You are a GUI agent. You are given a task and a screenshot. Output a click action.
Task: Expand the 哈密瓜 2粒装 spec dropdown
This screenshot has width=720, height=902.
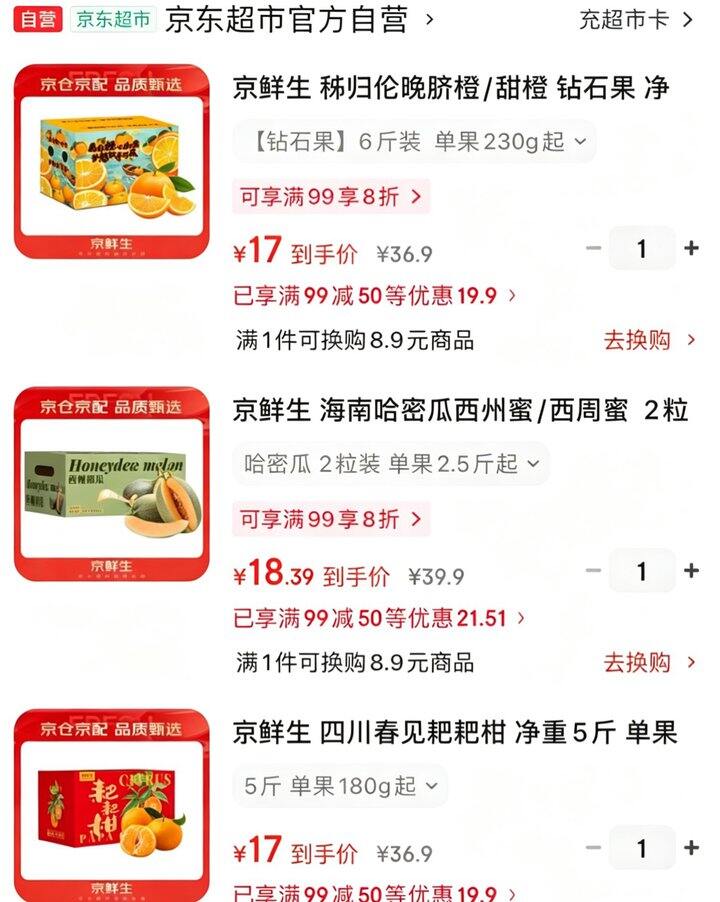(391, 464)
